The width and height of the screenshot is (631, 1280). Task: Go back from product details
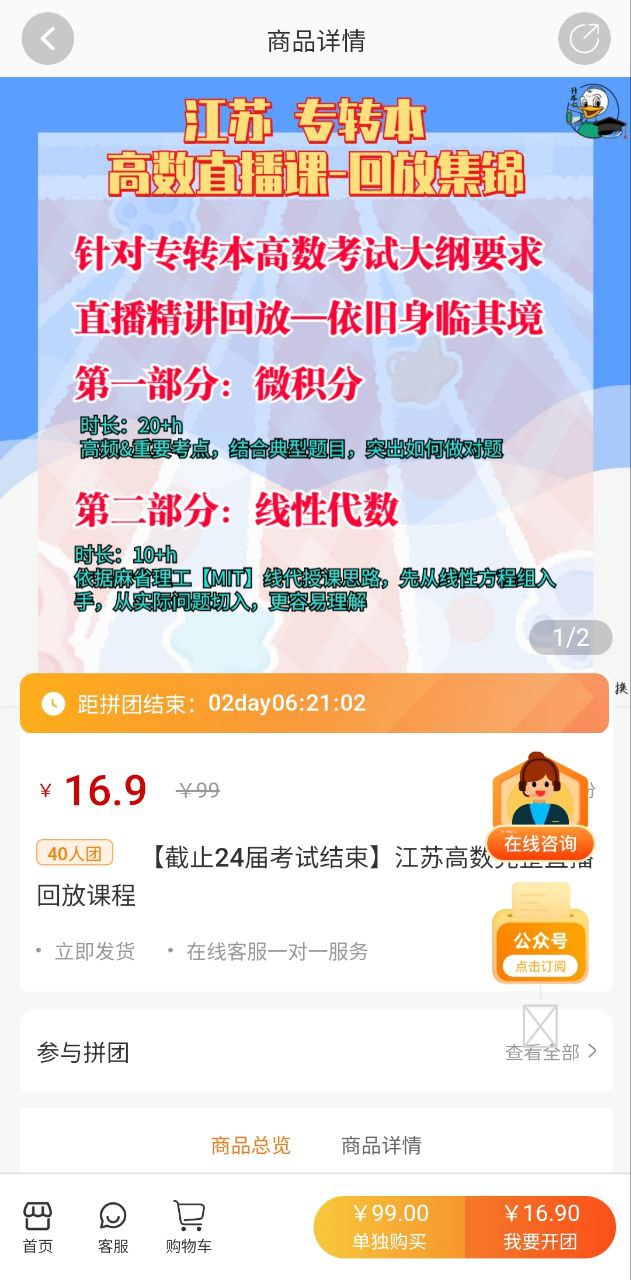tap(47, 40)
